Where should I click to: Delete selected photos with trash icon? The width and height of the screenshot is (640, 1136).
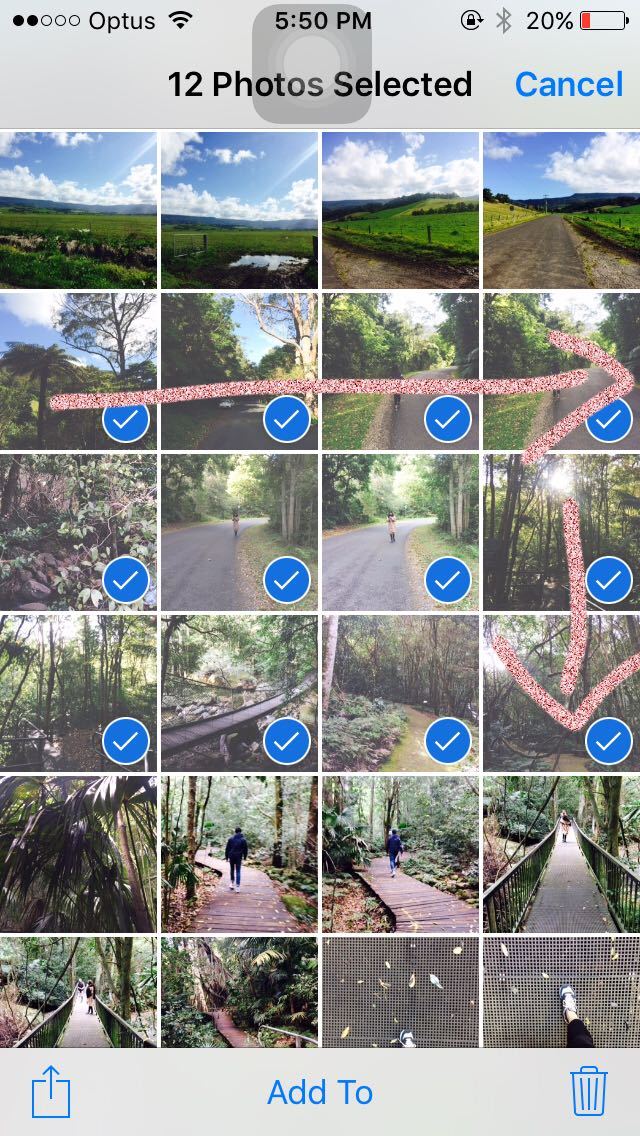pyautogui.click(x=589, y=1091)
